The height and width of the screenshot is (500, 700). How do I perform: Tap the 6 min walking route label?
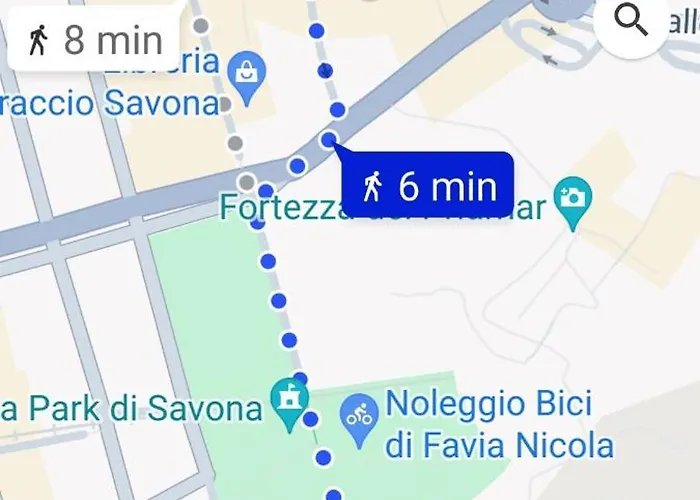pos(428,185)
